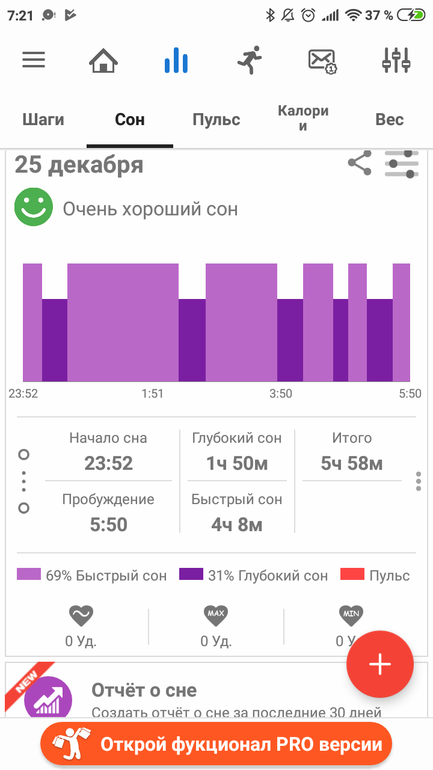
Task: Switch to the Калории tab
Action: coord(303,118)
